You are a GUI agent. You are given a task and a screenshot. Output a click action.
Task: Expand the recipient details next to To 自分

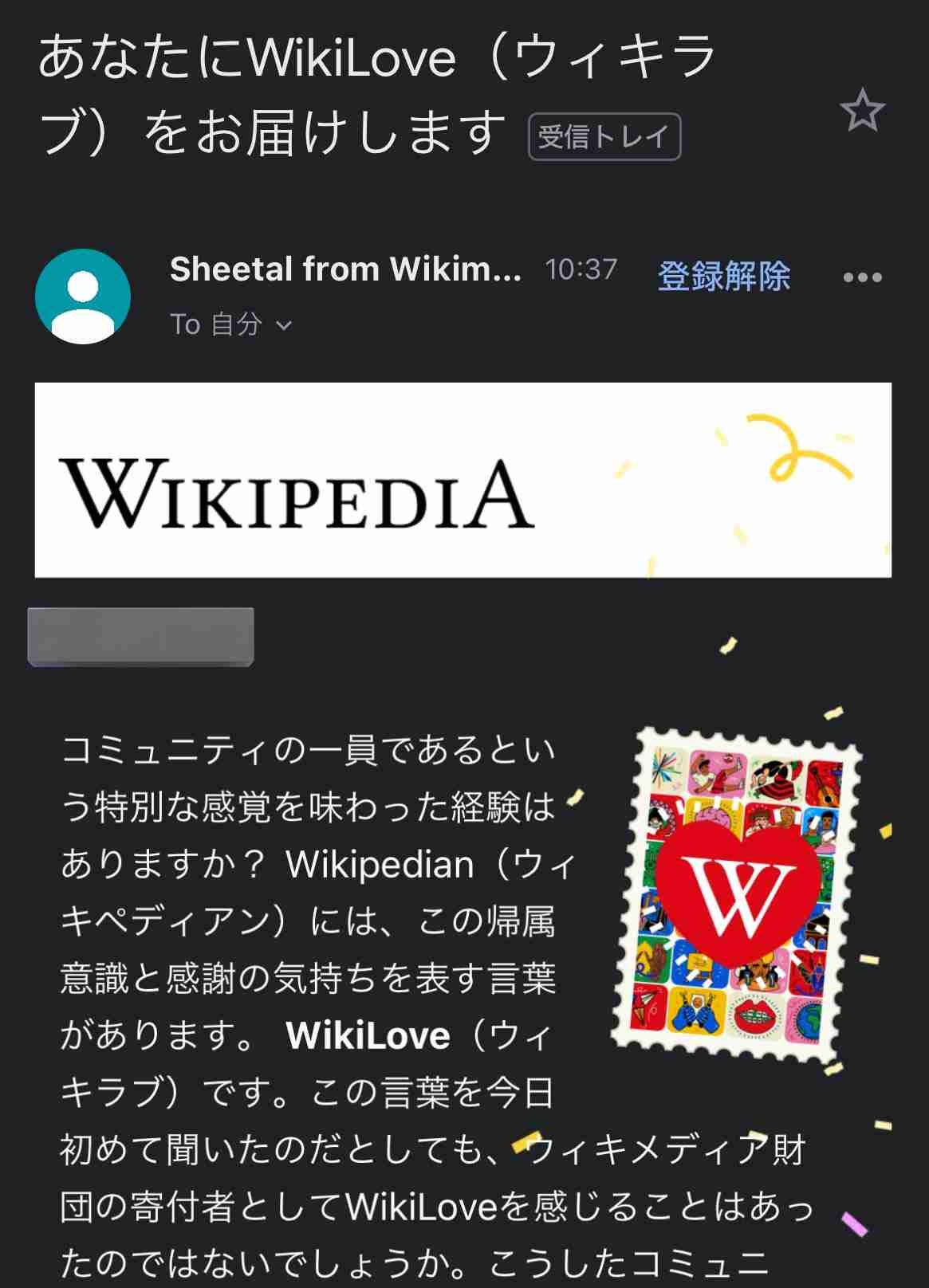(x=284, y=325)
